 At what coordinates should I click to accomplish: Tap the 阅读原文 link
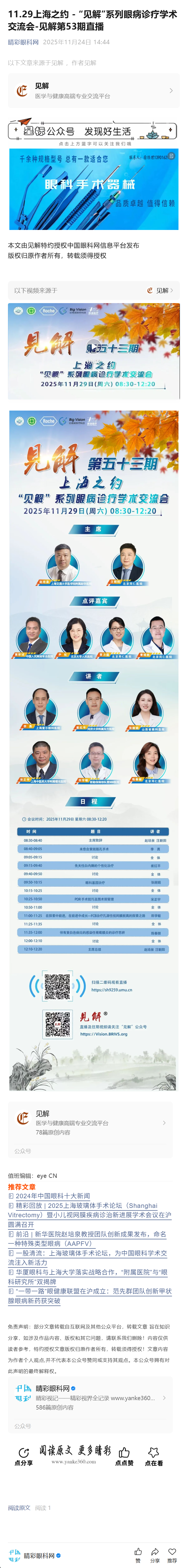click(x=19, y=1508)
